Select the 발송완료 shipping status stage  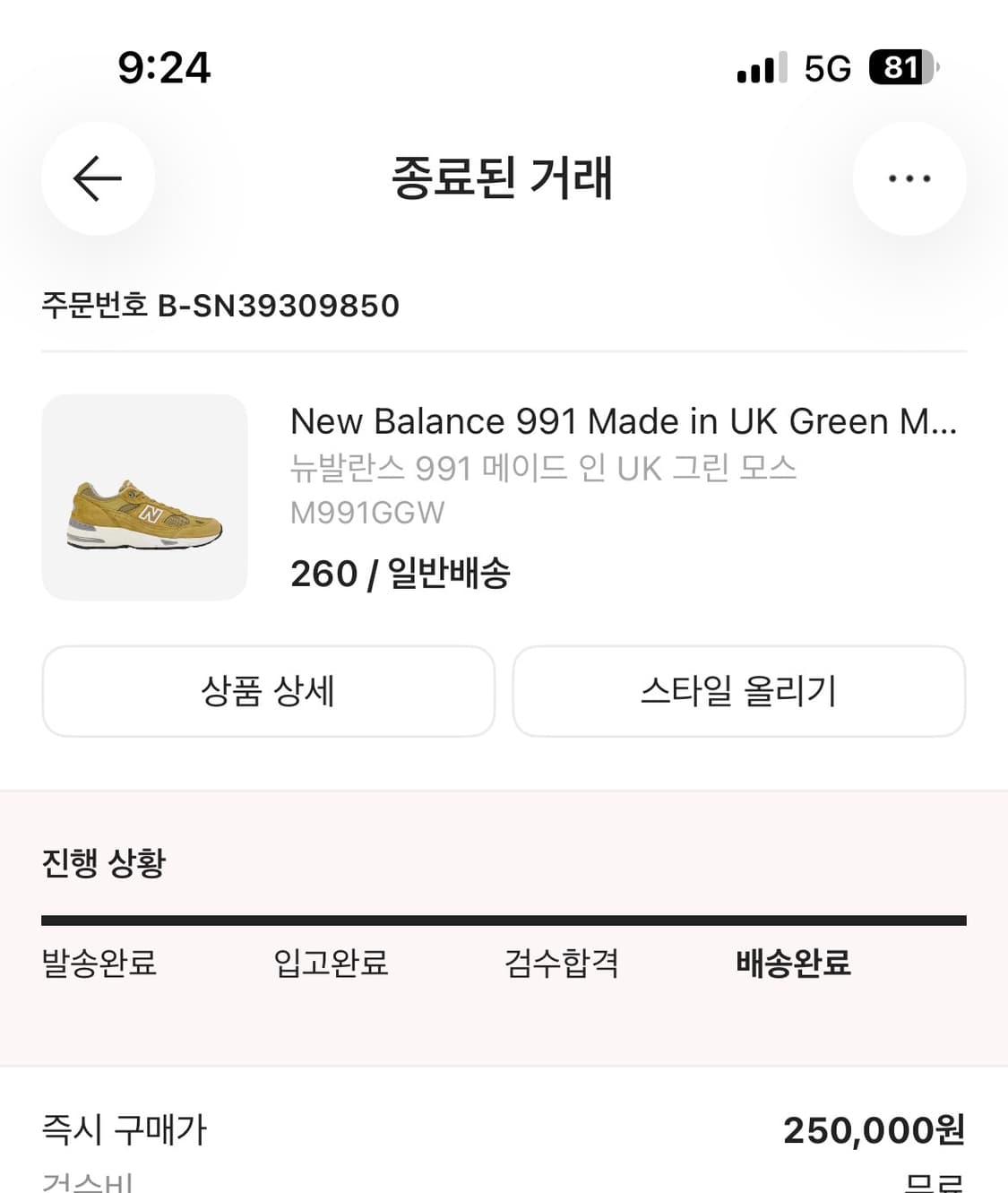[99, 965]
